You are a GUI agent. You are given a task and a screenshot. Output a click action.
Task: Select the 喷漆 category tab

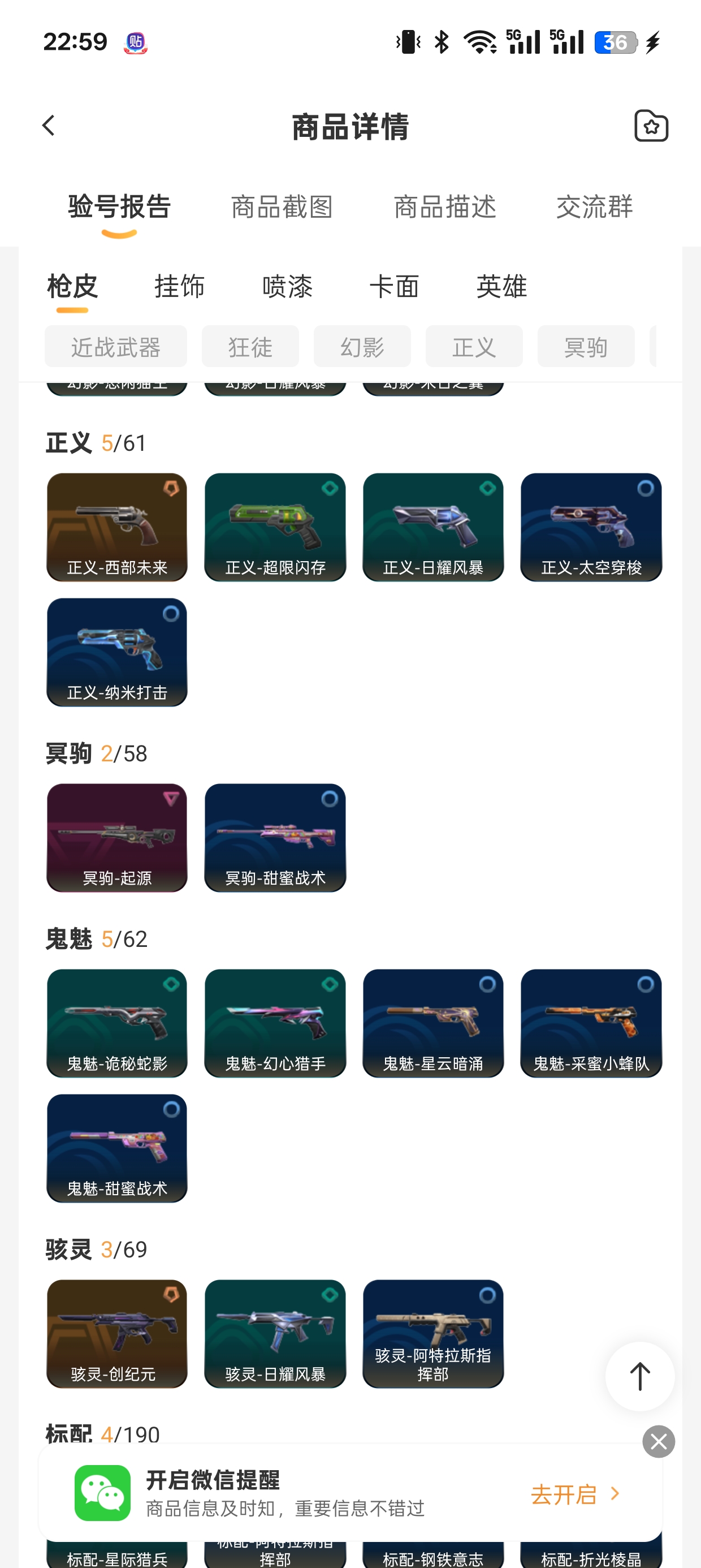coord(287,287)
